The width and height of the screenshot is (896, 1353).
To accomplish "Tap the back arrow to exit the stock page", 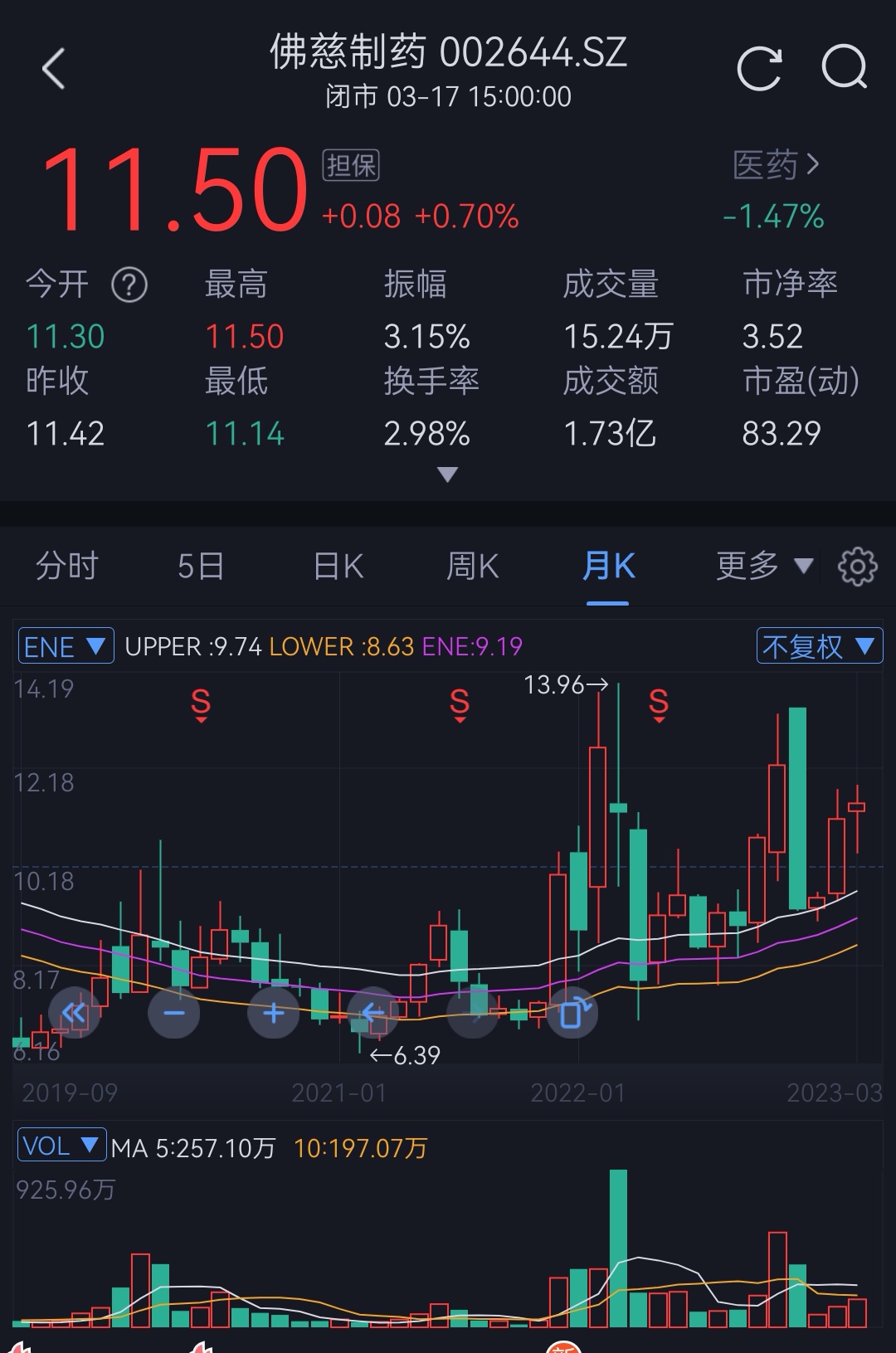I will 53,70.
